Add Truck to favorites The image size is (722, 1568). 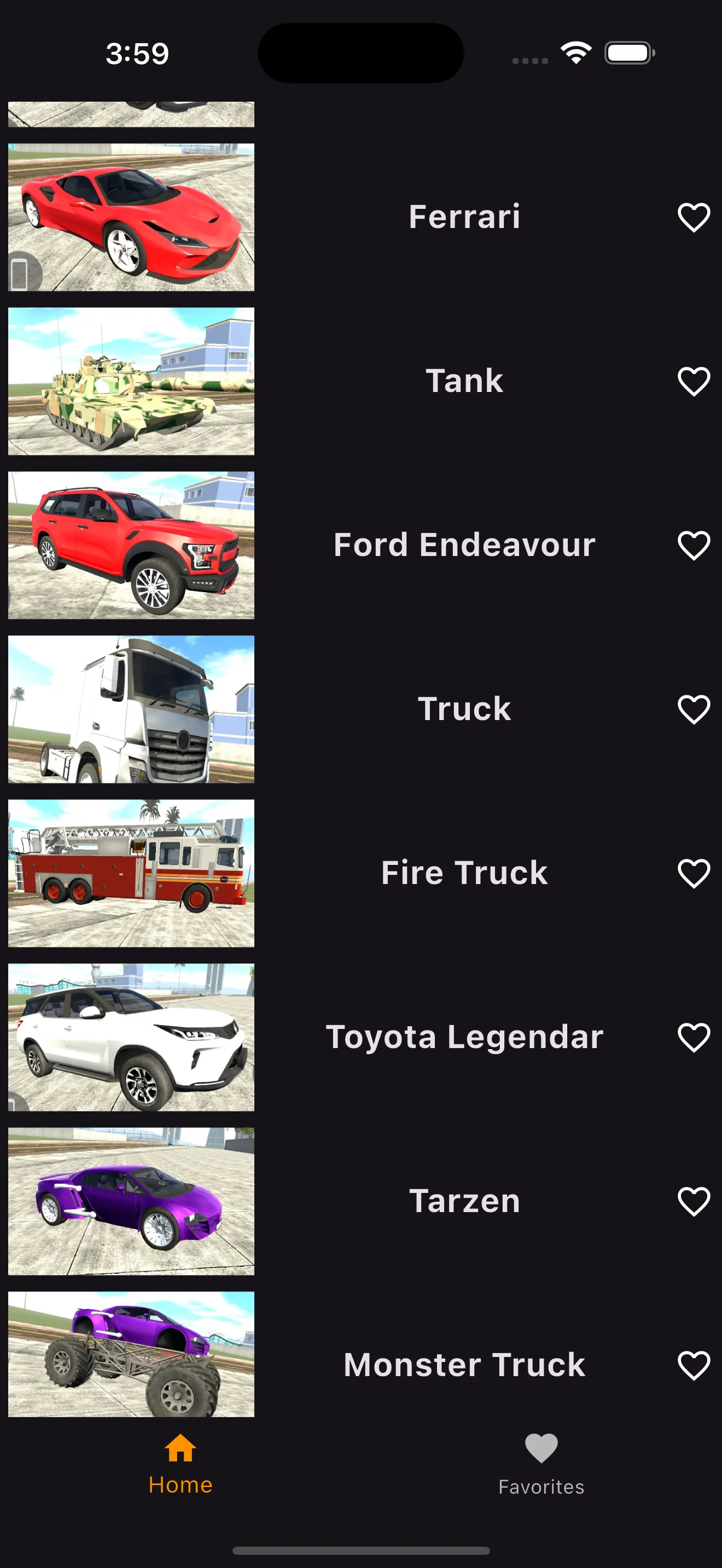[694, 709]
